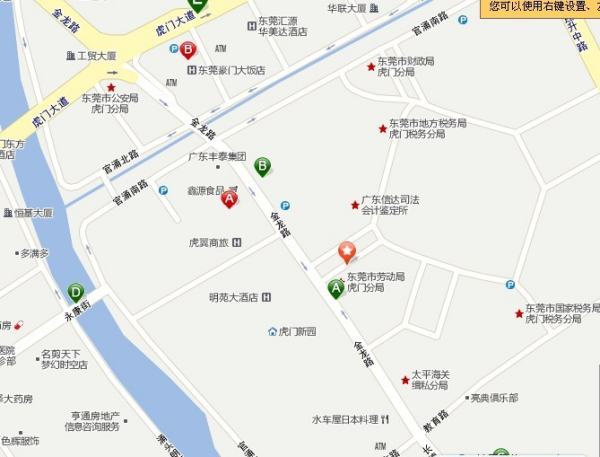Select the green B marker near 广东丰泰集团

[x=262, y=166]
